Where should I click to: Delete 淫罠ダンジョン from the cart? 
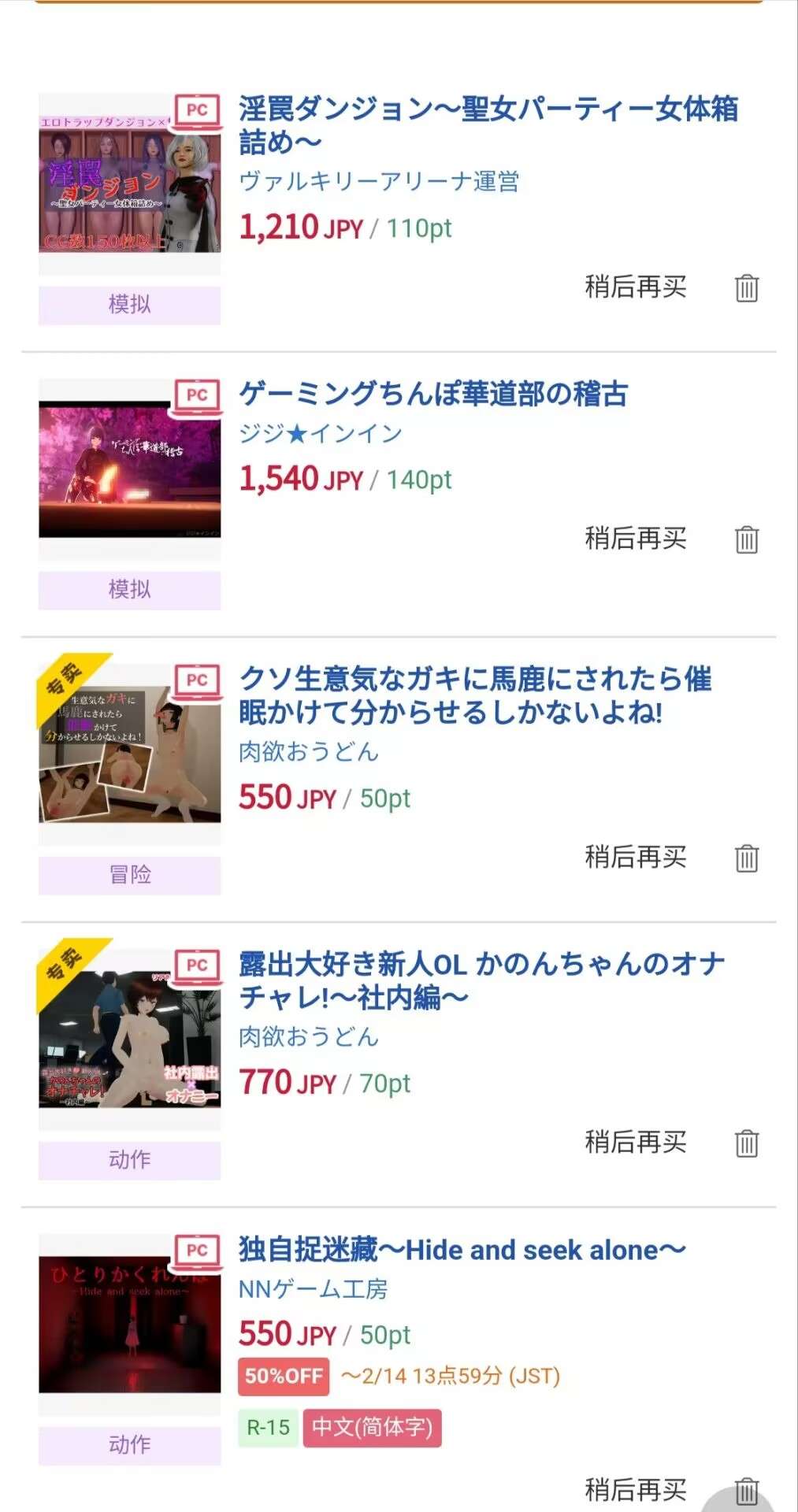pos(746,288)
